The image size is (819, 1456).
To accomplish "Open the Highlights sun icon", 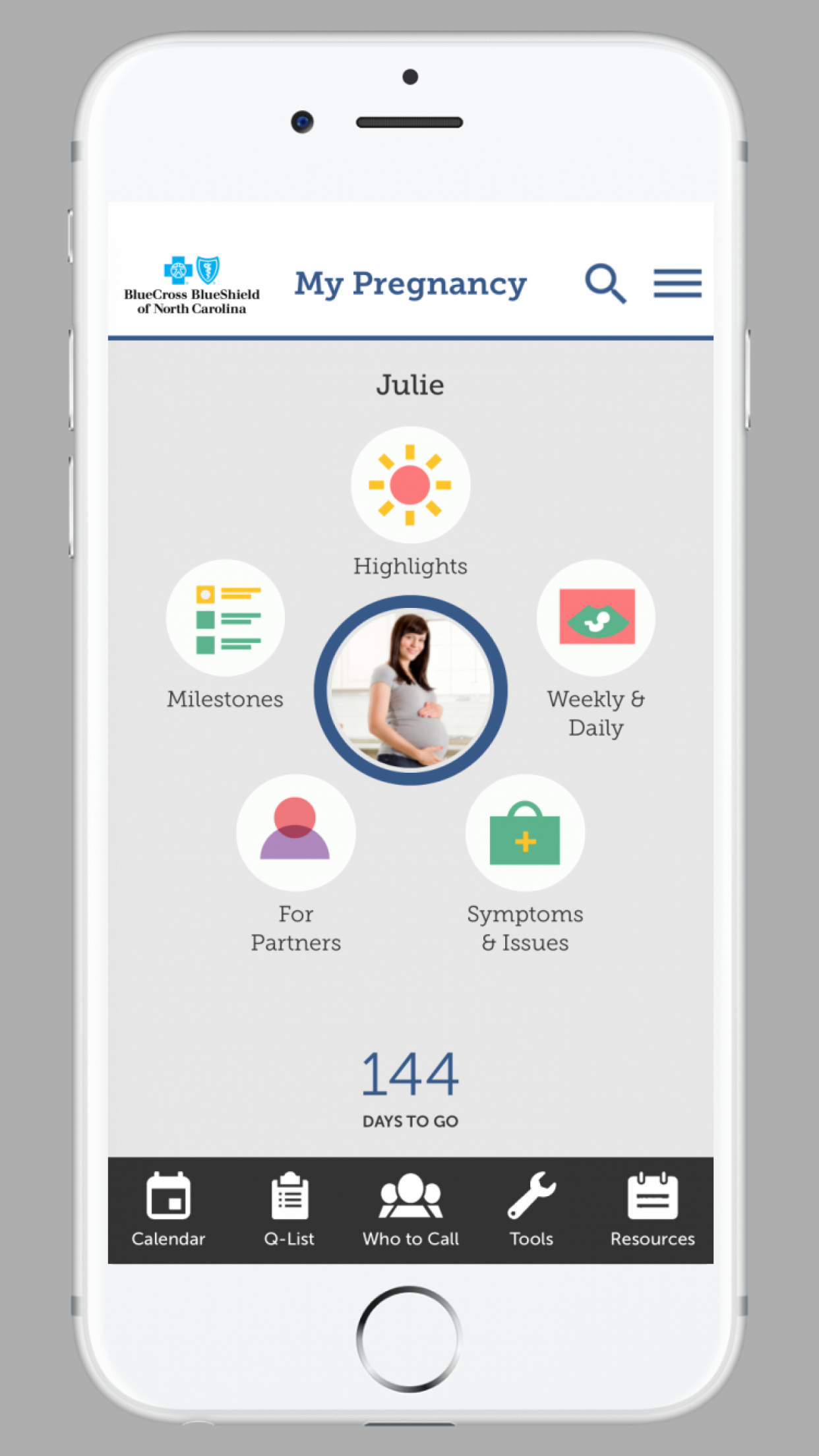I will 410,485.
